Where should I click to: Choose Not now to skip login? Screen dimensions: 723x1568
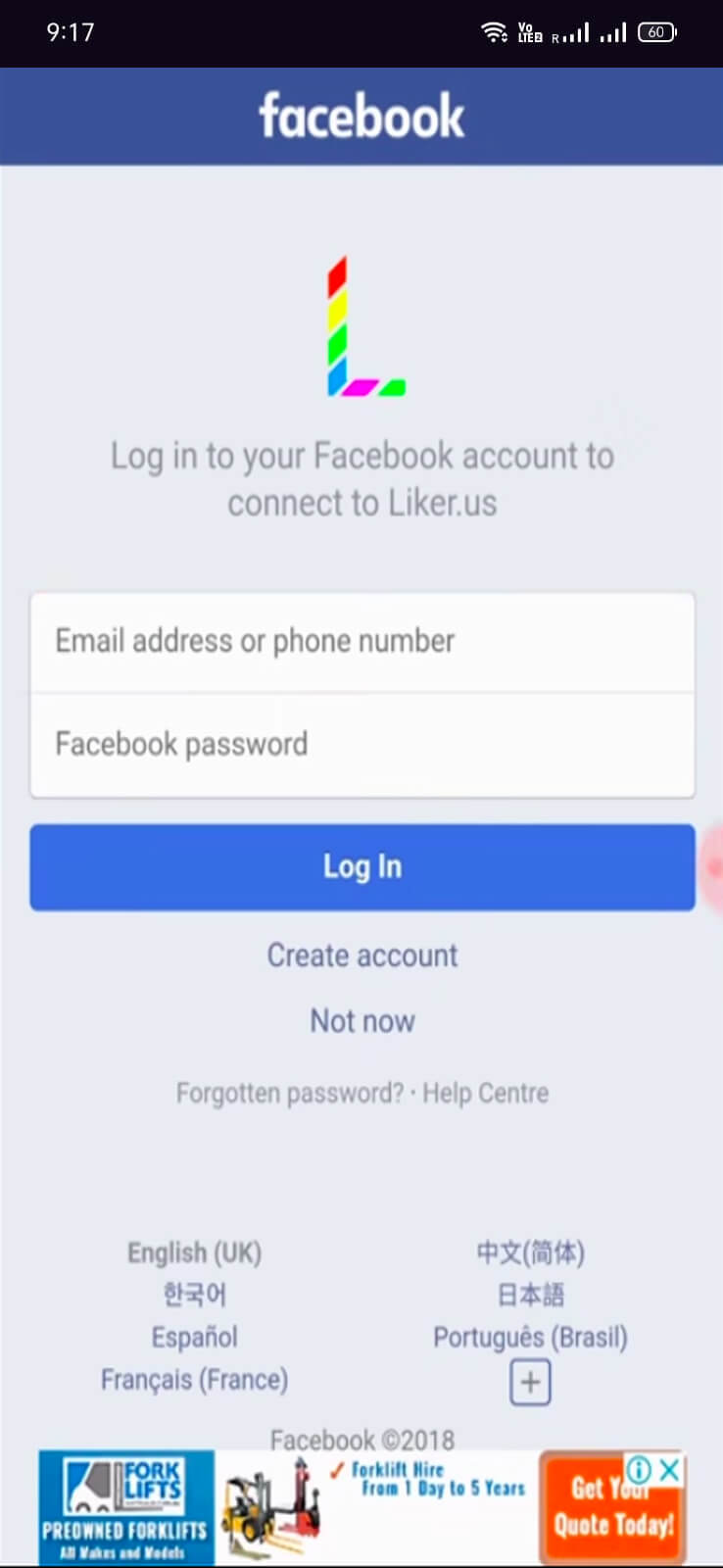point(361,1021)
